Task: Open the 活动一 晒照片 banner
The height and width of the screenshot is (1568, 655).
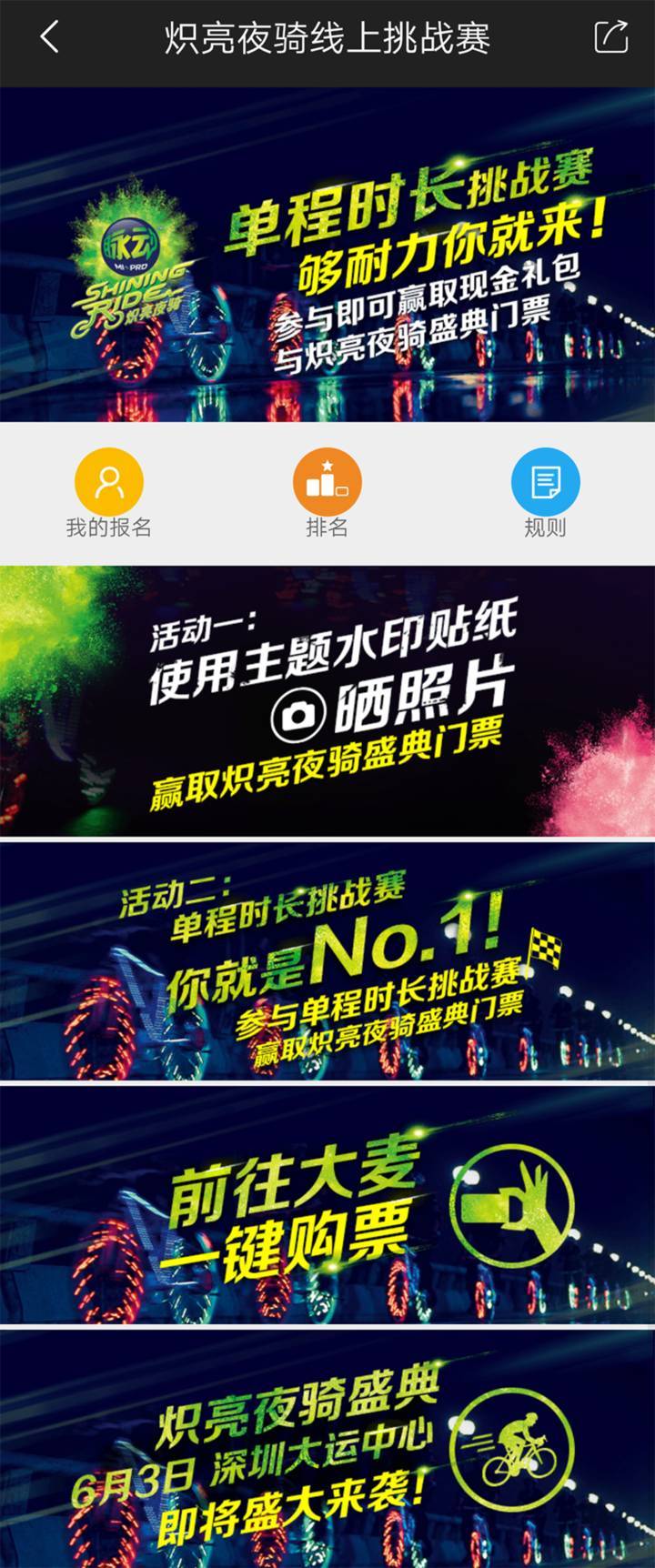Action: tap(327, 700)
